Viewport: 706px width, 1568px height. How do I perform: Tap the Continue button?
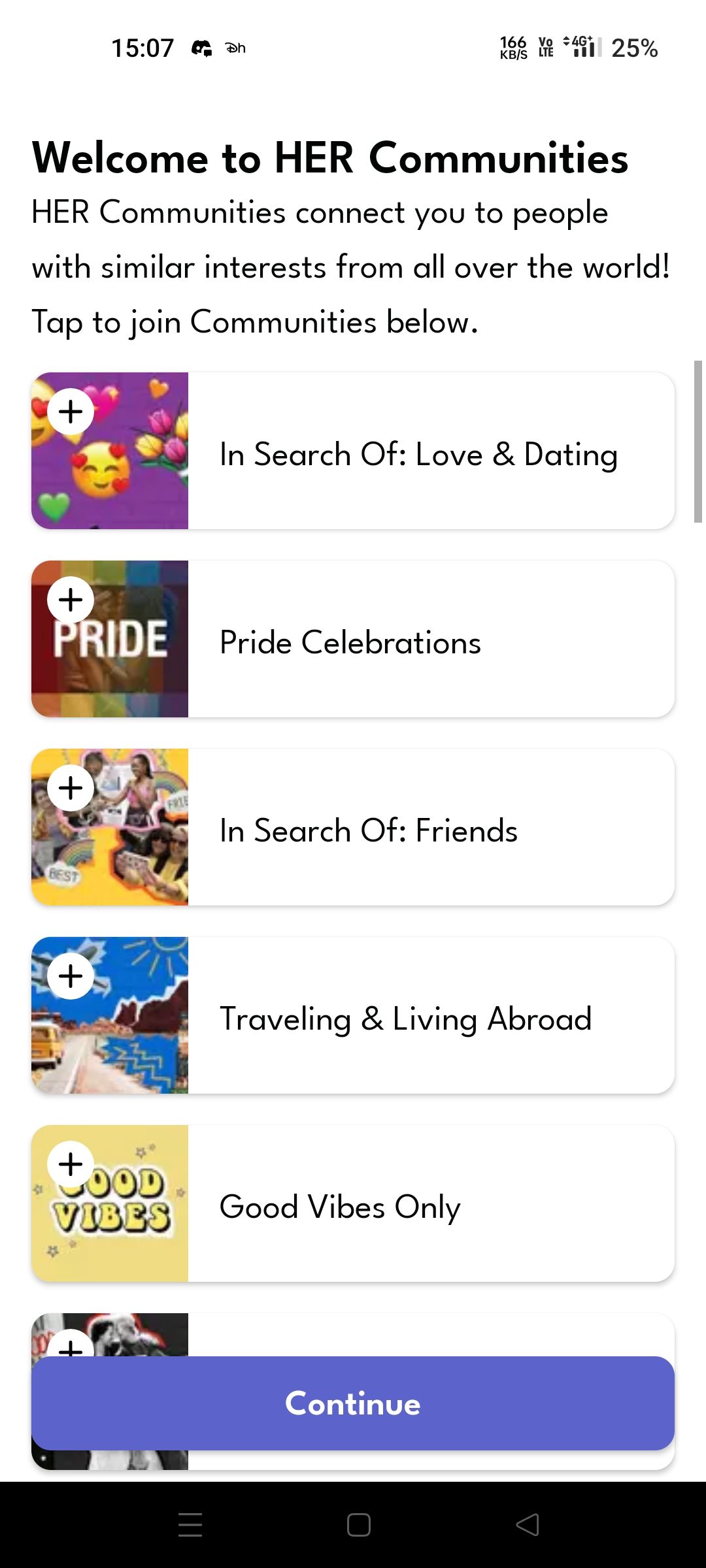(x=353, y=1403)
